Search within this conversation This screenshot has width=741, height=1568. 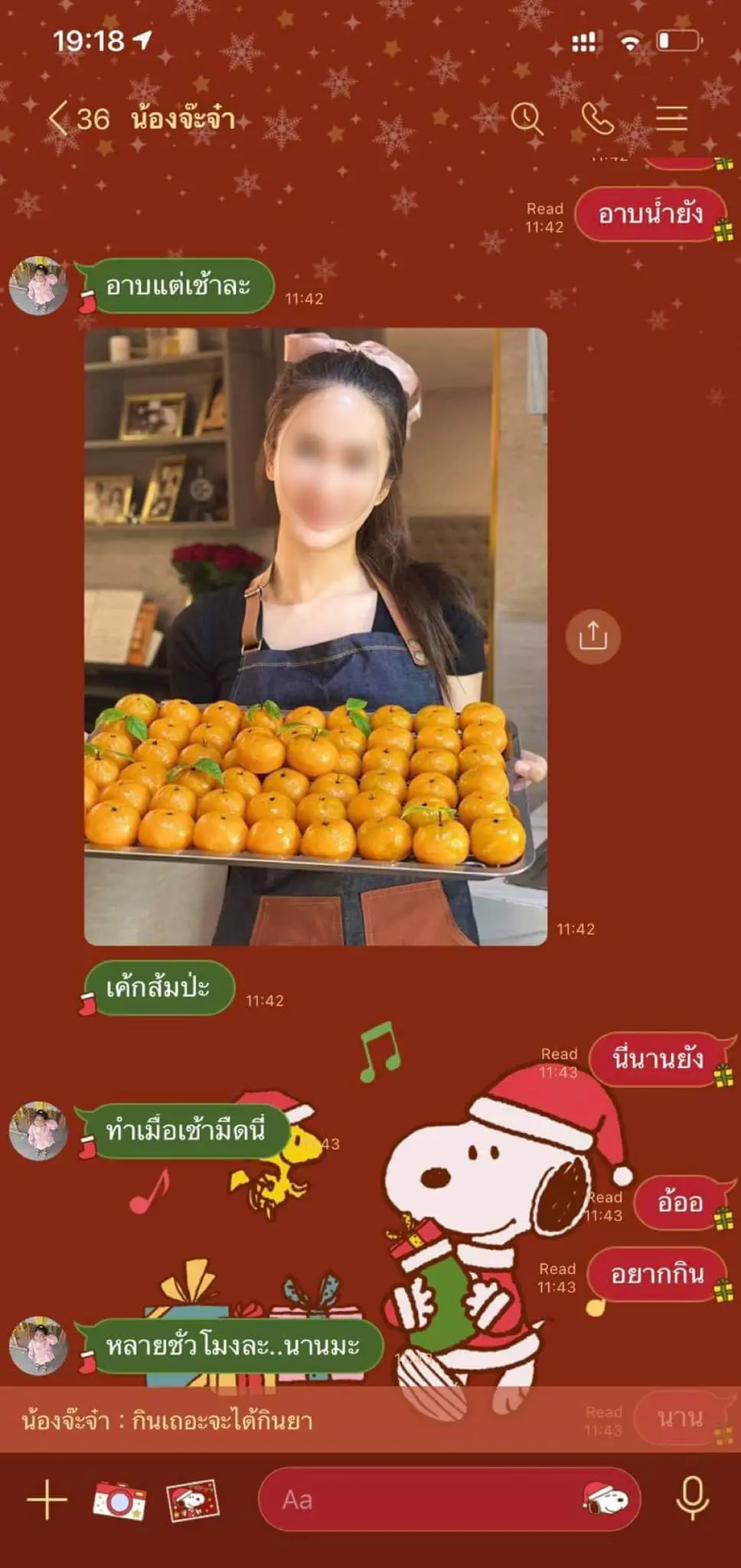click(527, 119)
